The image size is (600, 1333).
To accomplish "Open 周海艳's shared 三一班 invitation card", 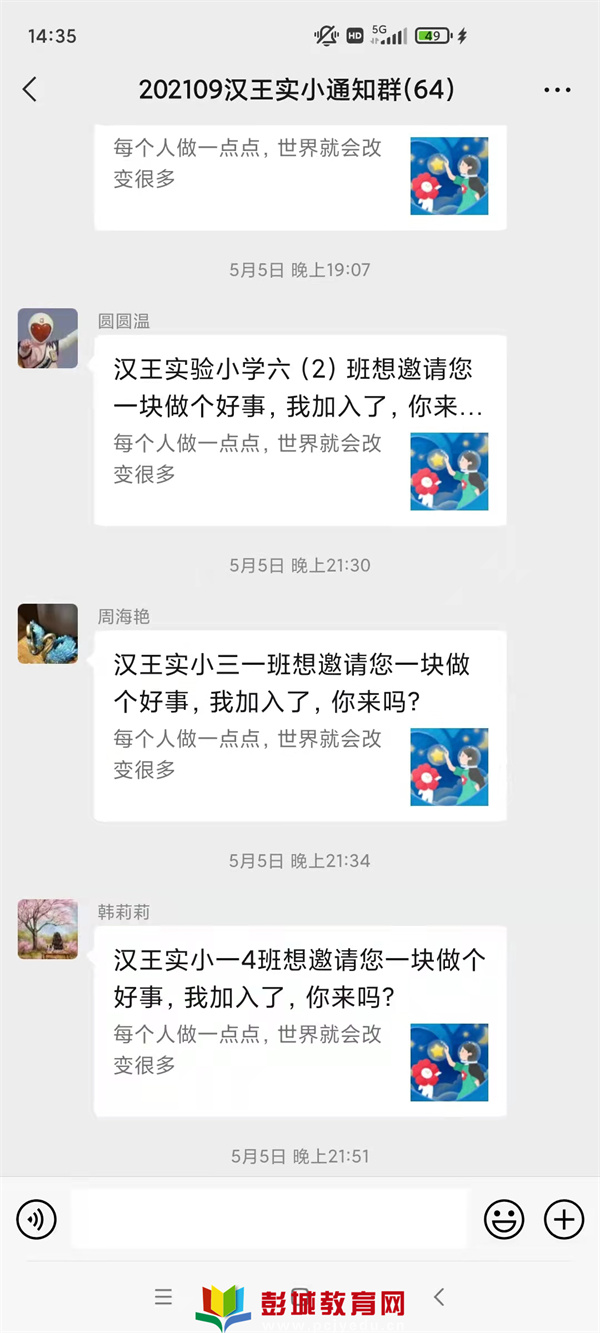I will 300,725.
